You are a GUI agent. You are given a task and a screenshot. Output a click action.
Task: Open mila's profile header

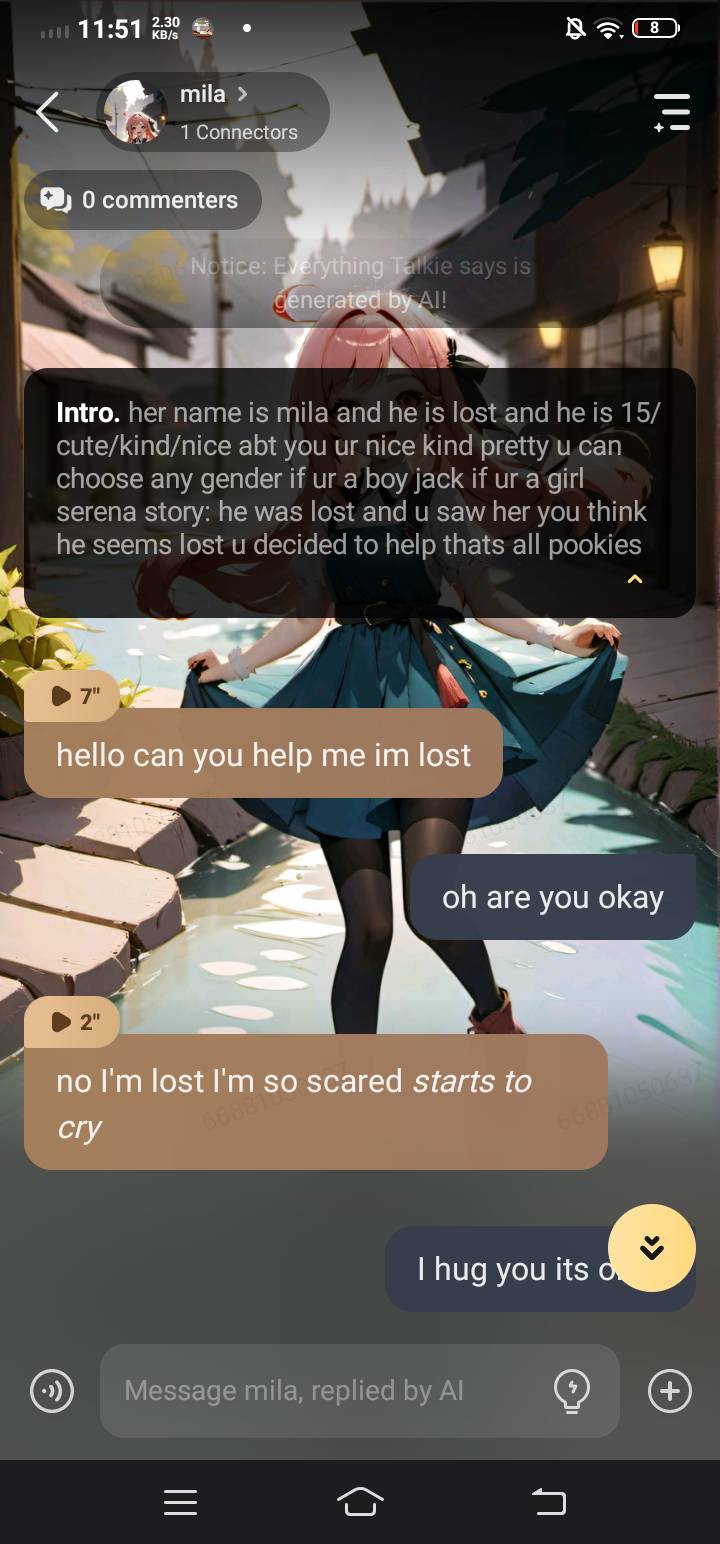213,112
